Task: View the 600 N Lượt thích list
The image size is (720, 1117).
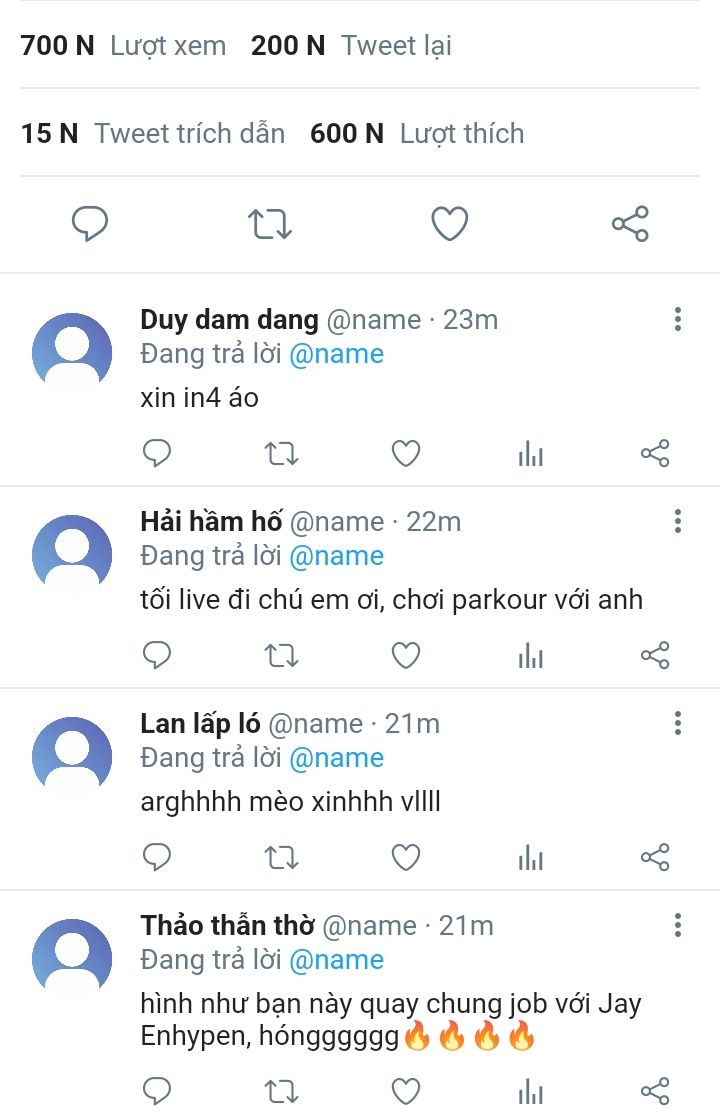Action: (417, 133)
